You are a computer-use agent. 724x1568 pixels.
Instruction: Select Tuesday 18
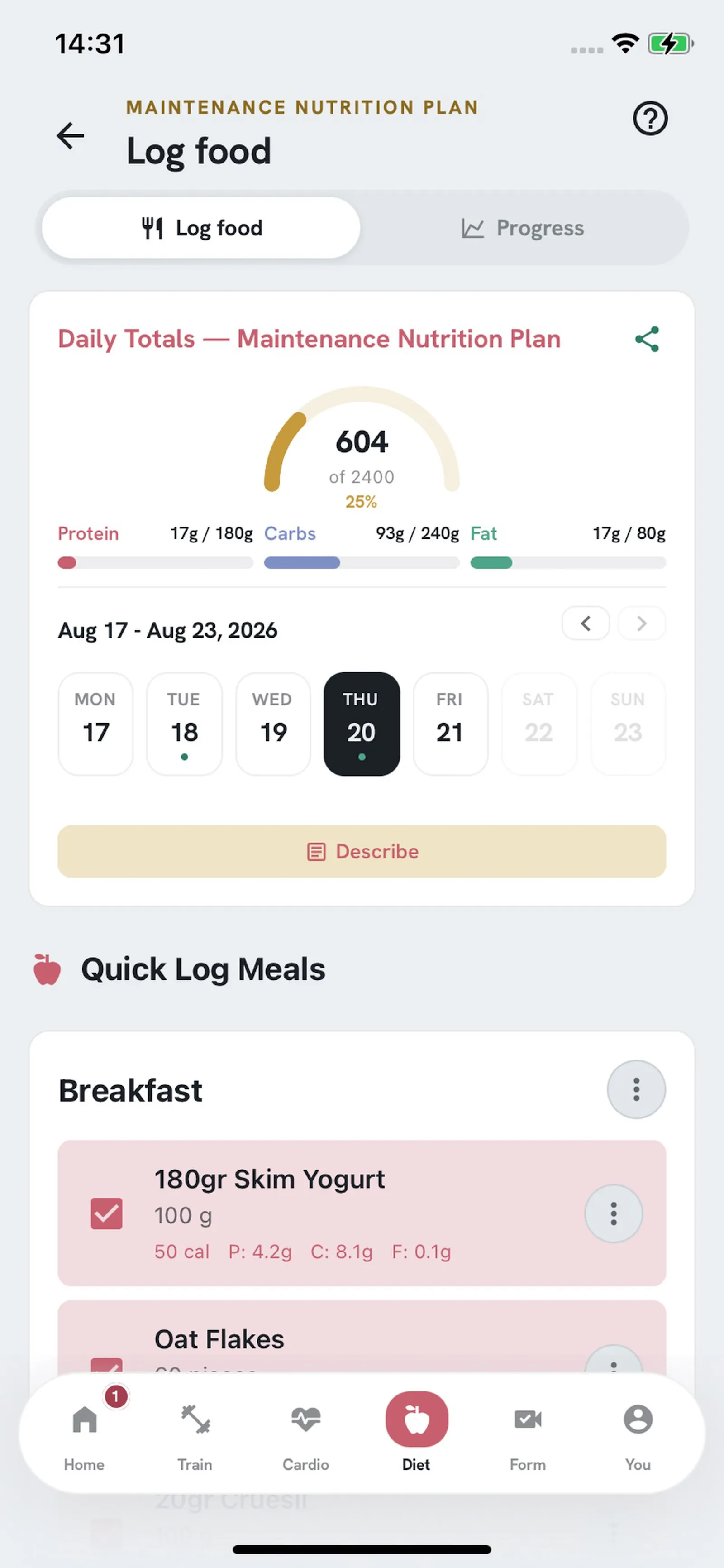click(x=184, y=724)
